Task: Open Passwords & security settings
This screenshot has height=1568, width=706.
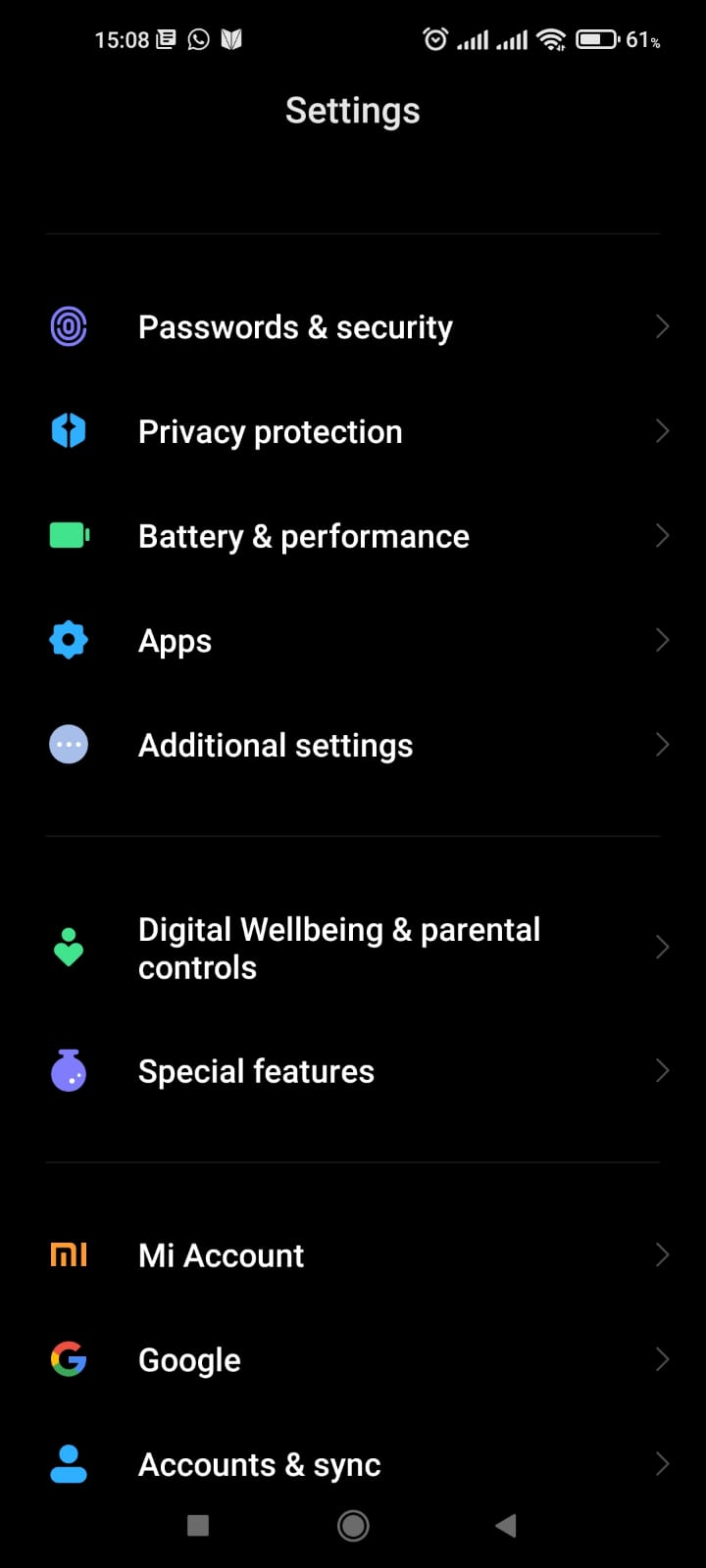Action: pyautogui.click(x=353, y=327)
